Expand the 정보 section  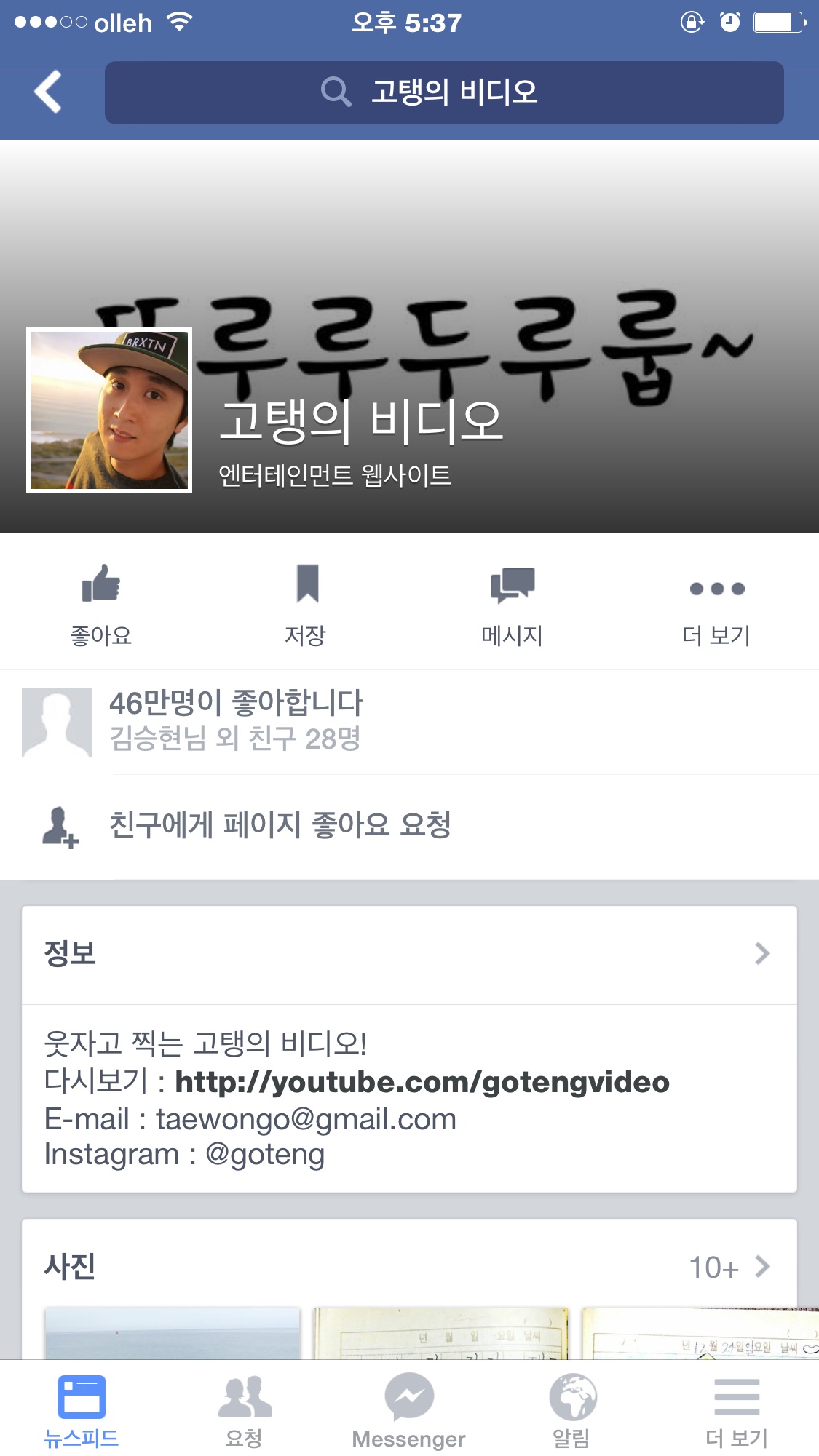point(409,954)
